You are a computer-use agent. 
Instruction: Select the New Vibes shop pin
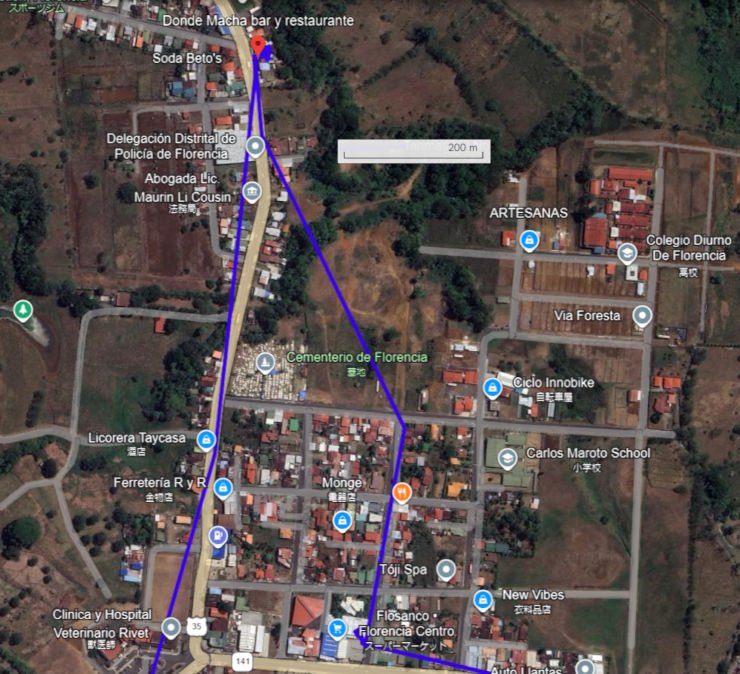pos(483,599)
